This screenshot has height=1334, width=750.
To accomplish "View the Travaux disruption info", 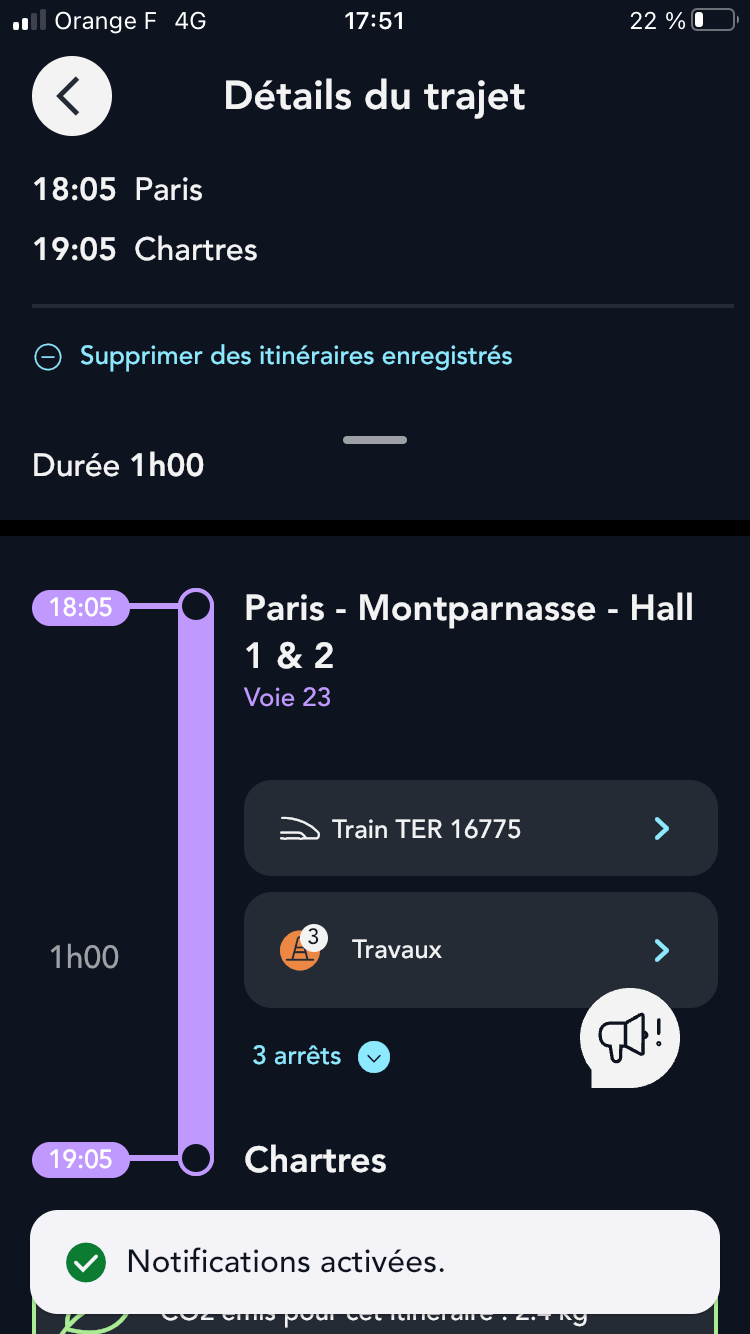I will click(x=480, y=949).
